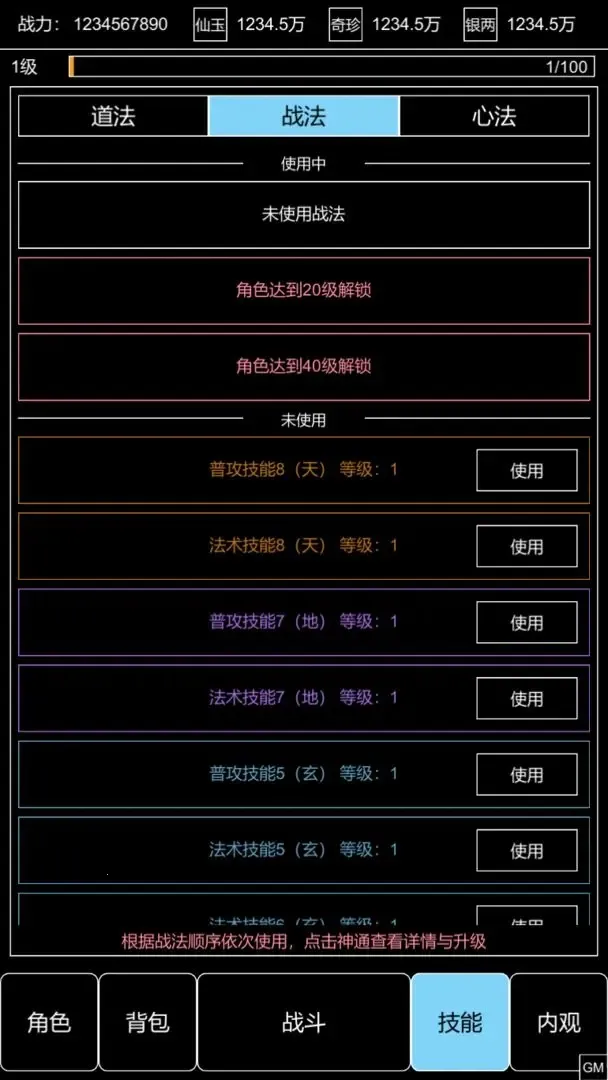Select the 技能 tab
This screenshot has width=608, height=1080.
460,1022
